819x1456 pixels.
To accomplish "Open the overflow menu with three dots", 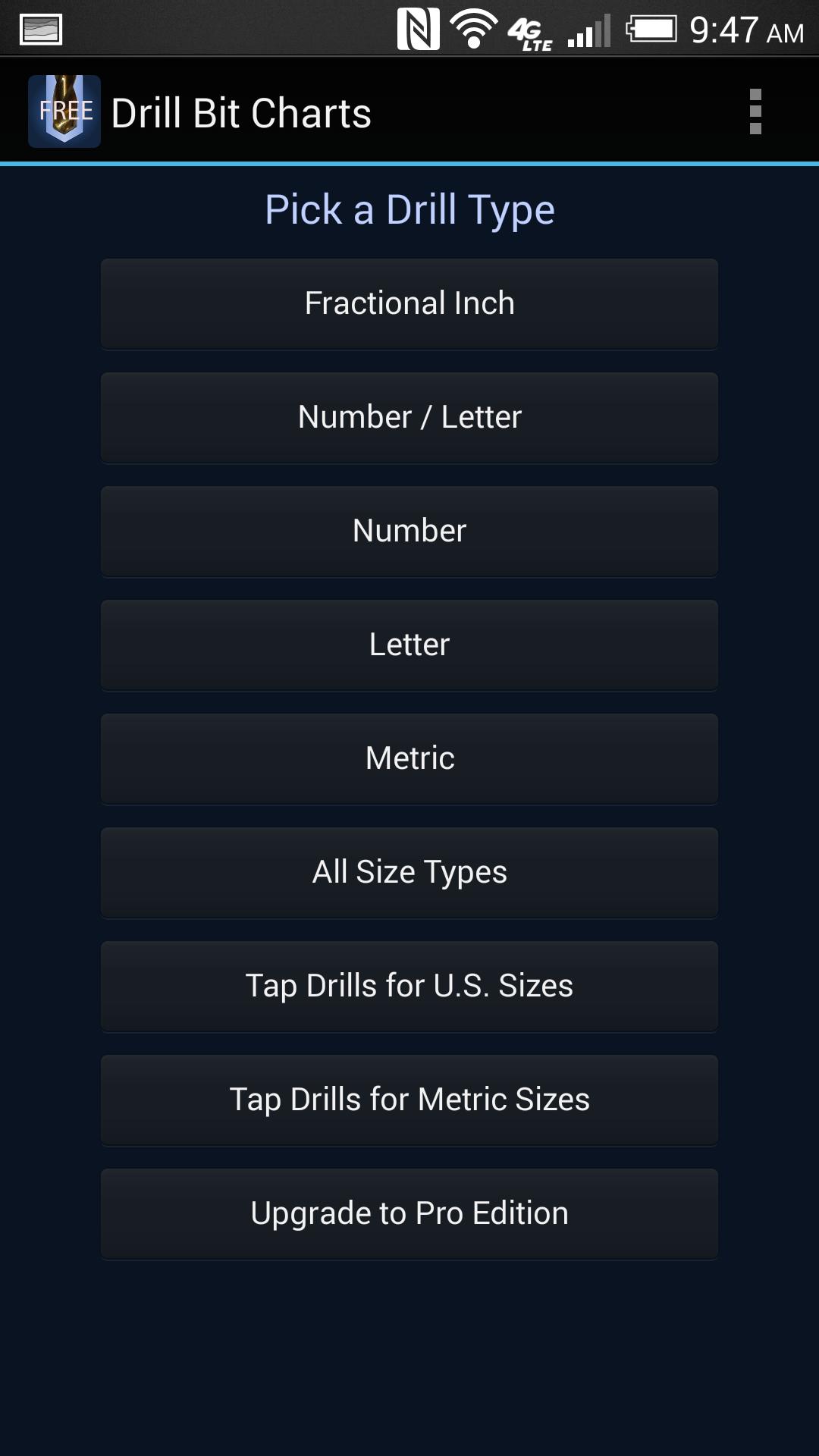I will [755, 112].
